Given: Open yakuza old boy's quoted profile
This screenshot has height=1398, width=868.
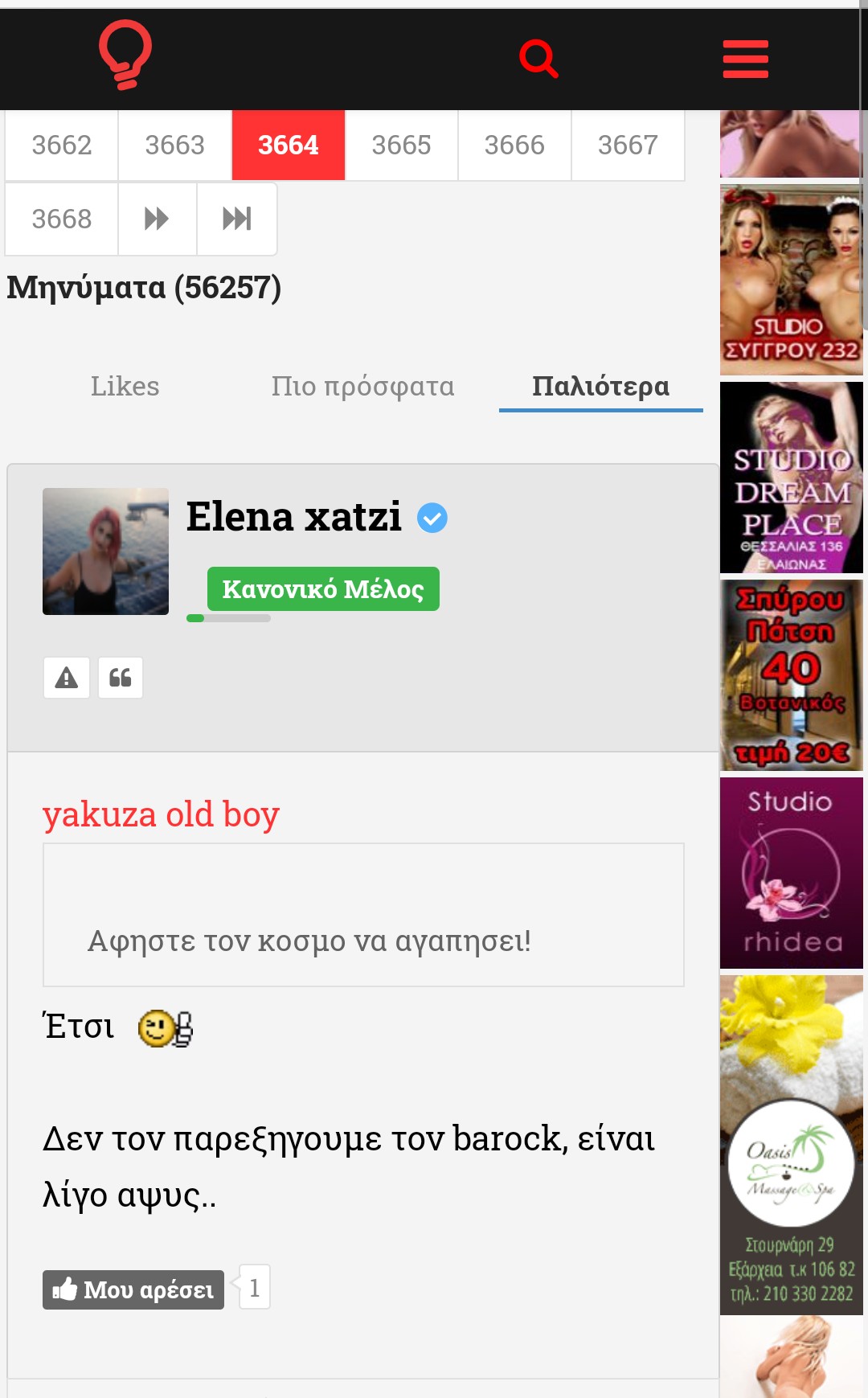Looking at the screenshot, I should point(161,814).
